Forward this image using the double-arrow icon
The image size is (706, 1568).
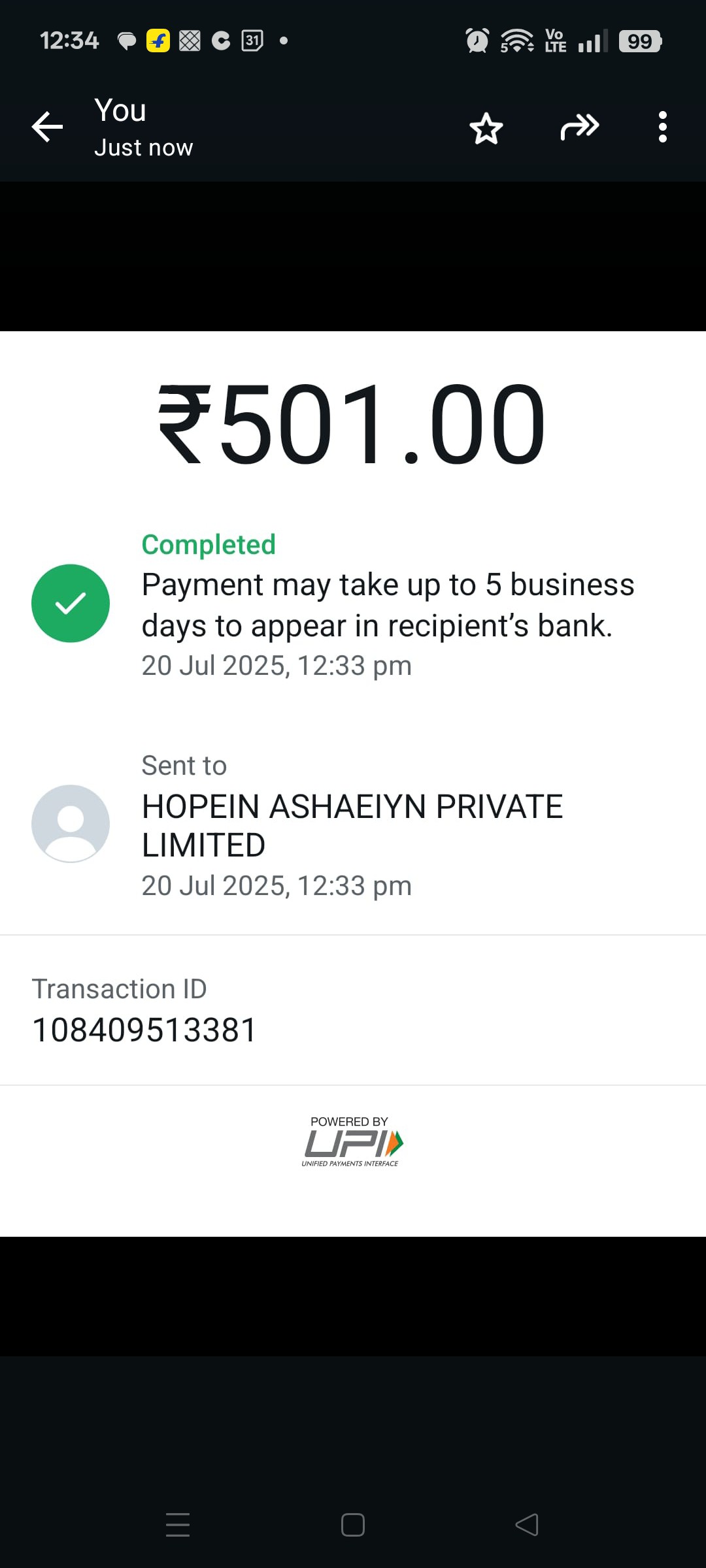pyautogui.click(x=580, y=127)
